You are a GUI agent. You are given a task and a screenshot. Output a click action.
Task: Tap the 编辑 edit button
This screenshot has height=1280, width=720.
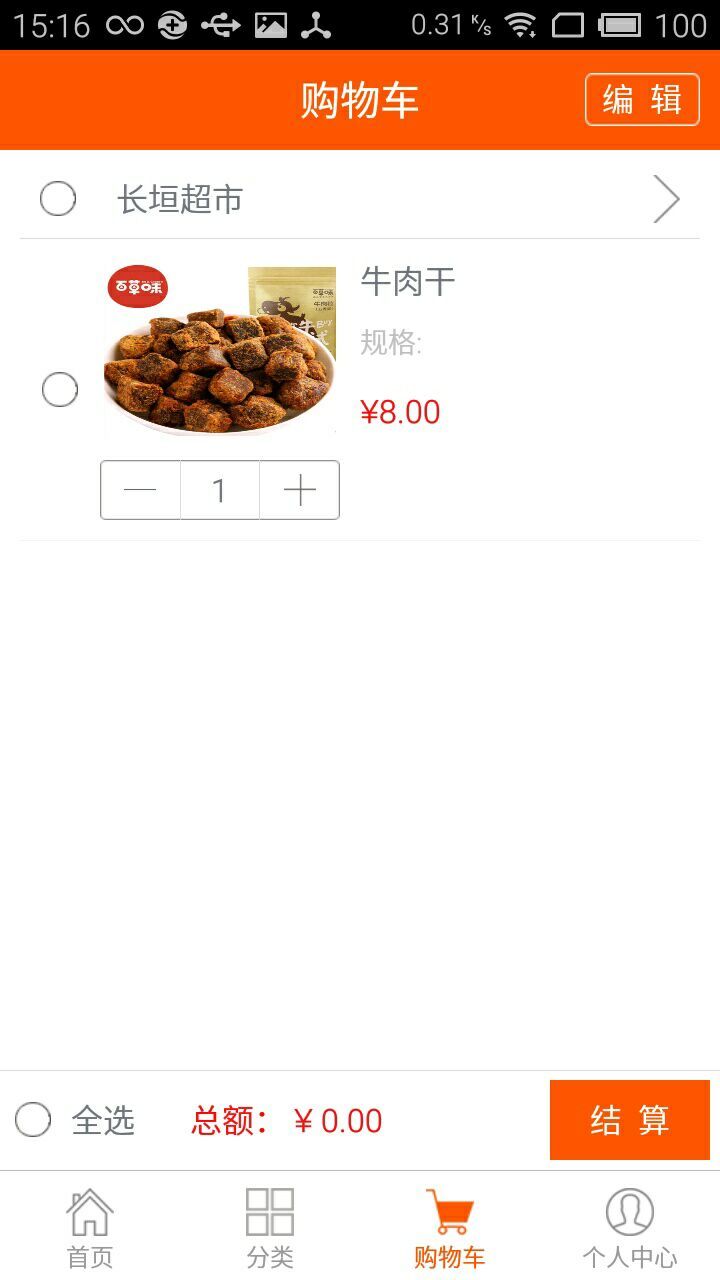coord(642,100)
